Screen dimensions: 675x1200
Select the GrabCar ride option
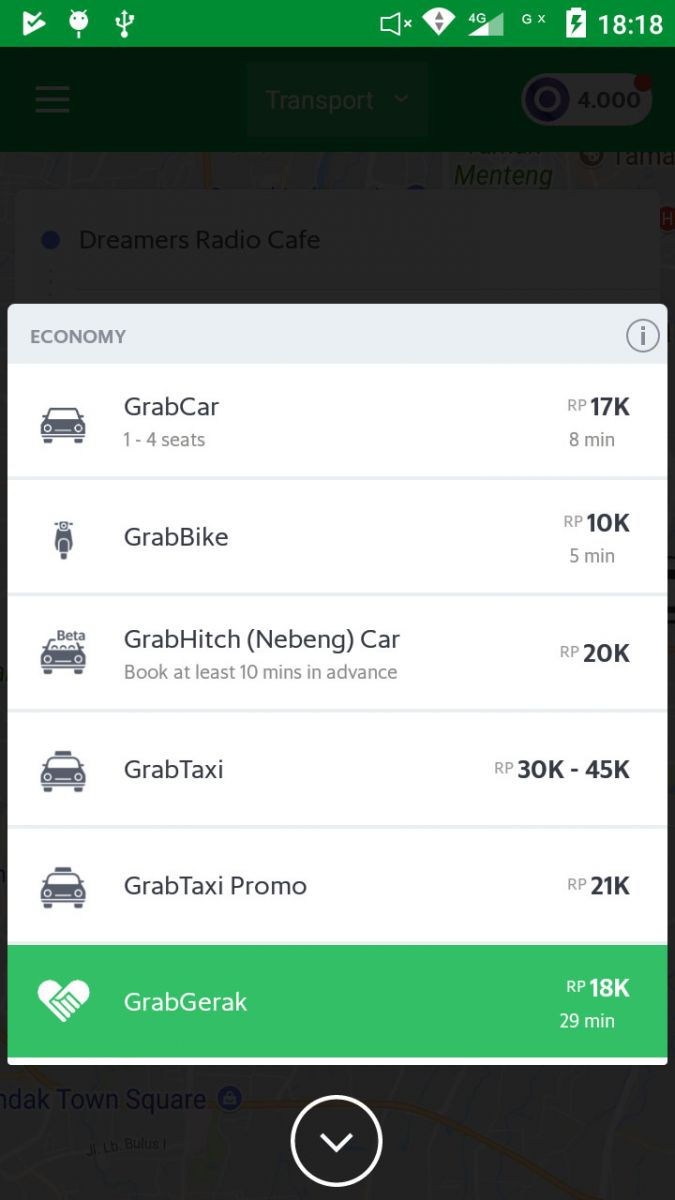coord(337,421)
